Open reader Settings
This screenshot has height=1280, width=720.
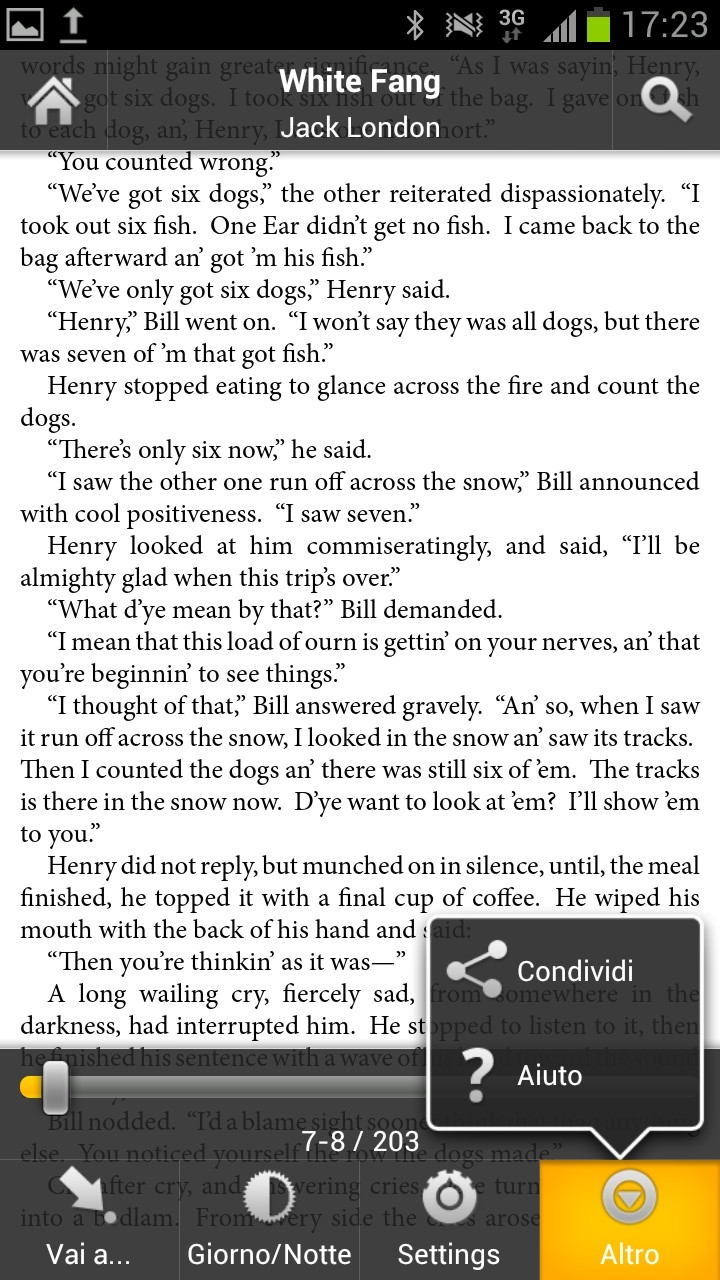[449, 1220]
